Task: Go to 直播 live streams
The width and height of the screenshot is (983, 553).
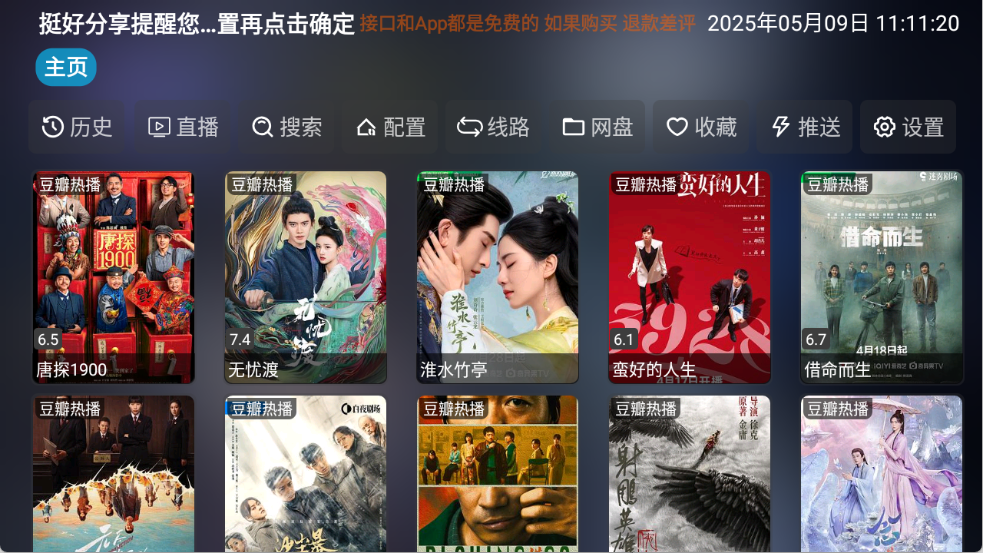Action: click(183, 127)
